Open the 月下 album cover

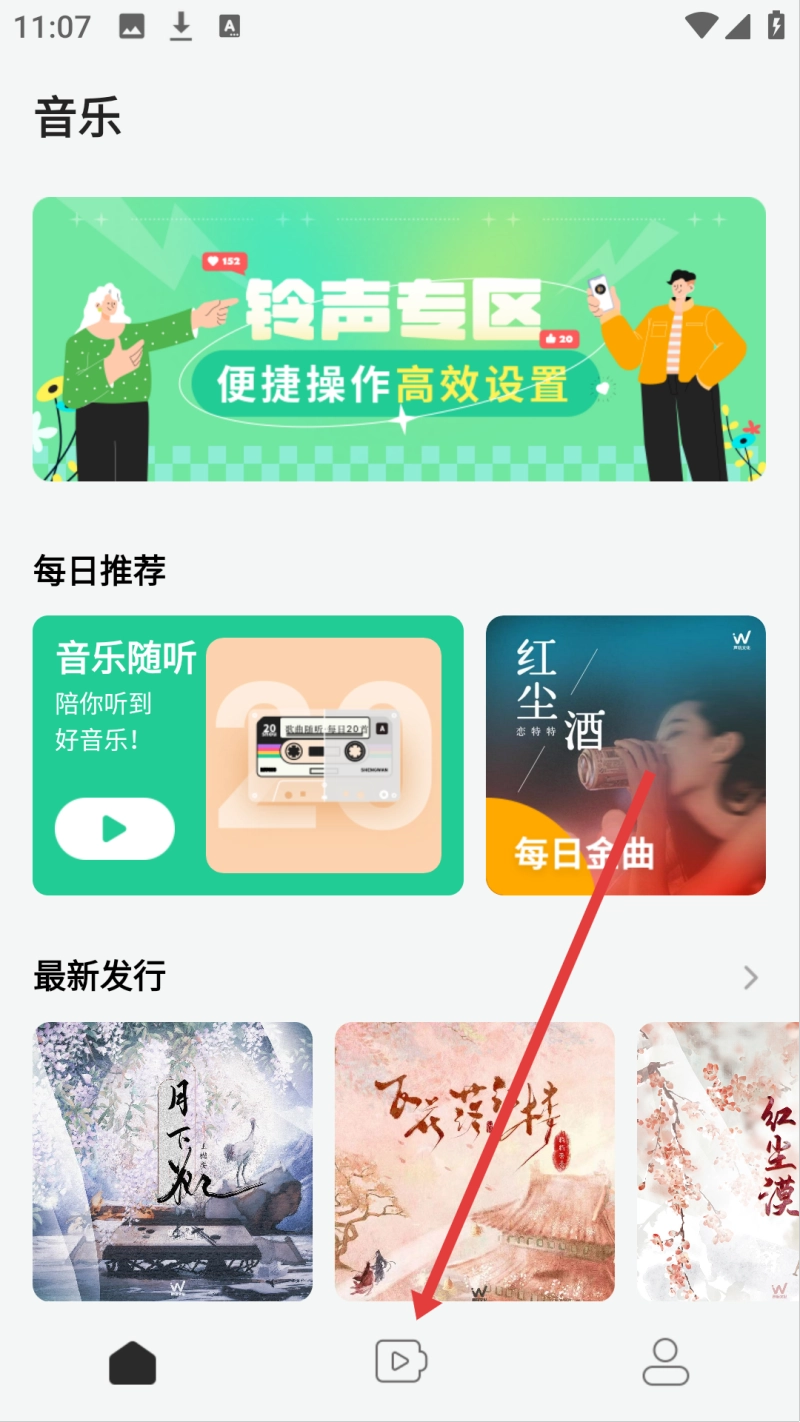(173, 1161)
